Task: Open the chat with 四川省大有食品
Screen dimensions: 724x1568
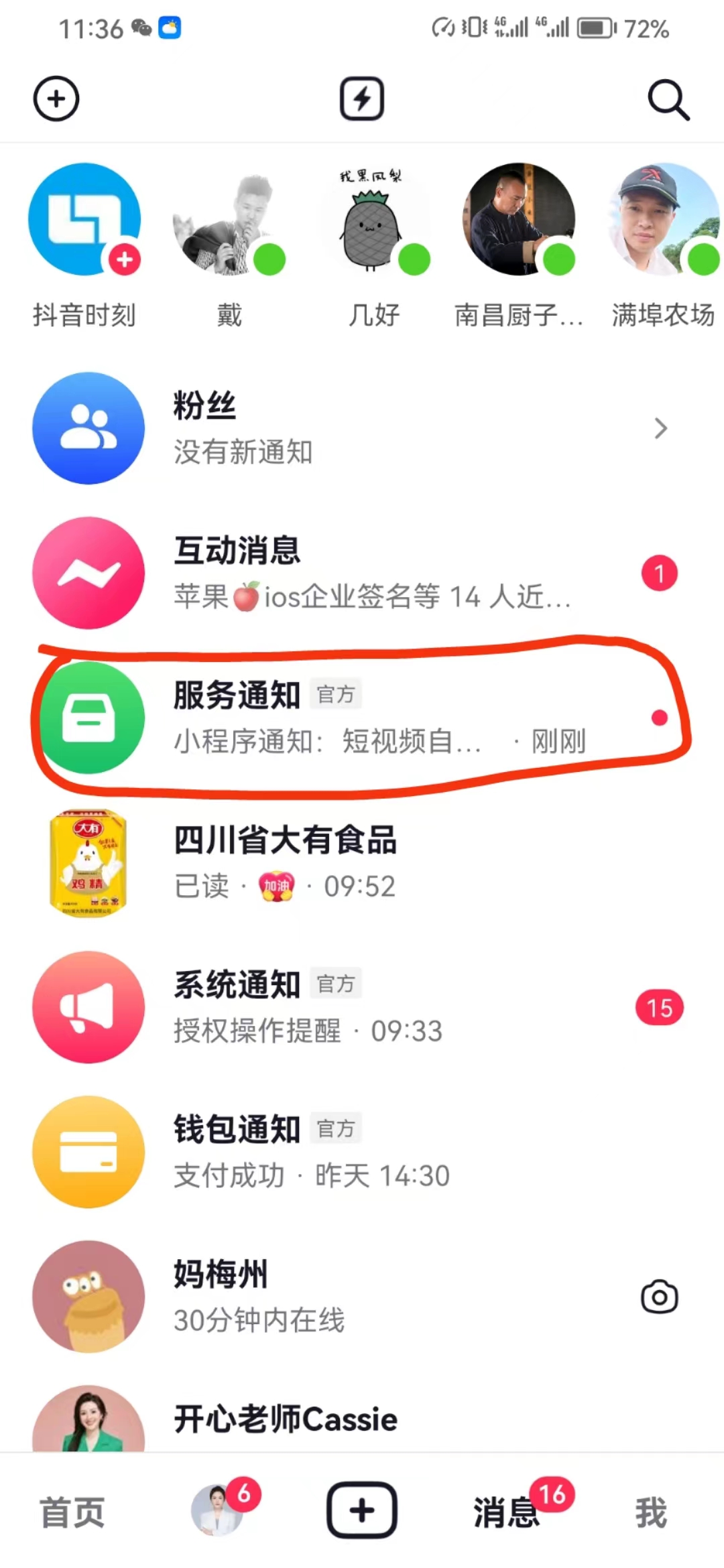Action: tap(362, 863)
